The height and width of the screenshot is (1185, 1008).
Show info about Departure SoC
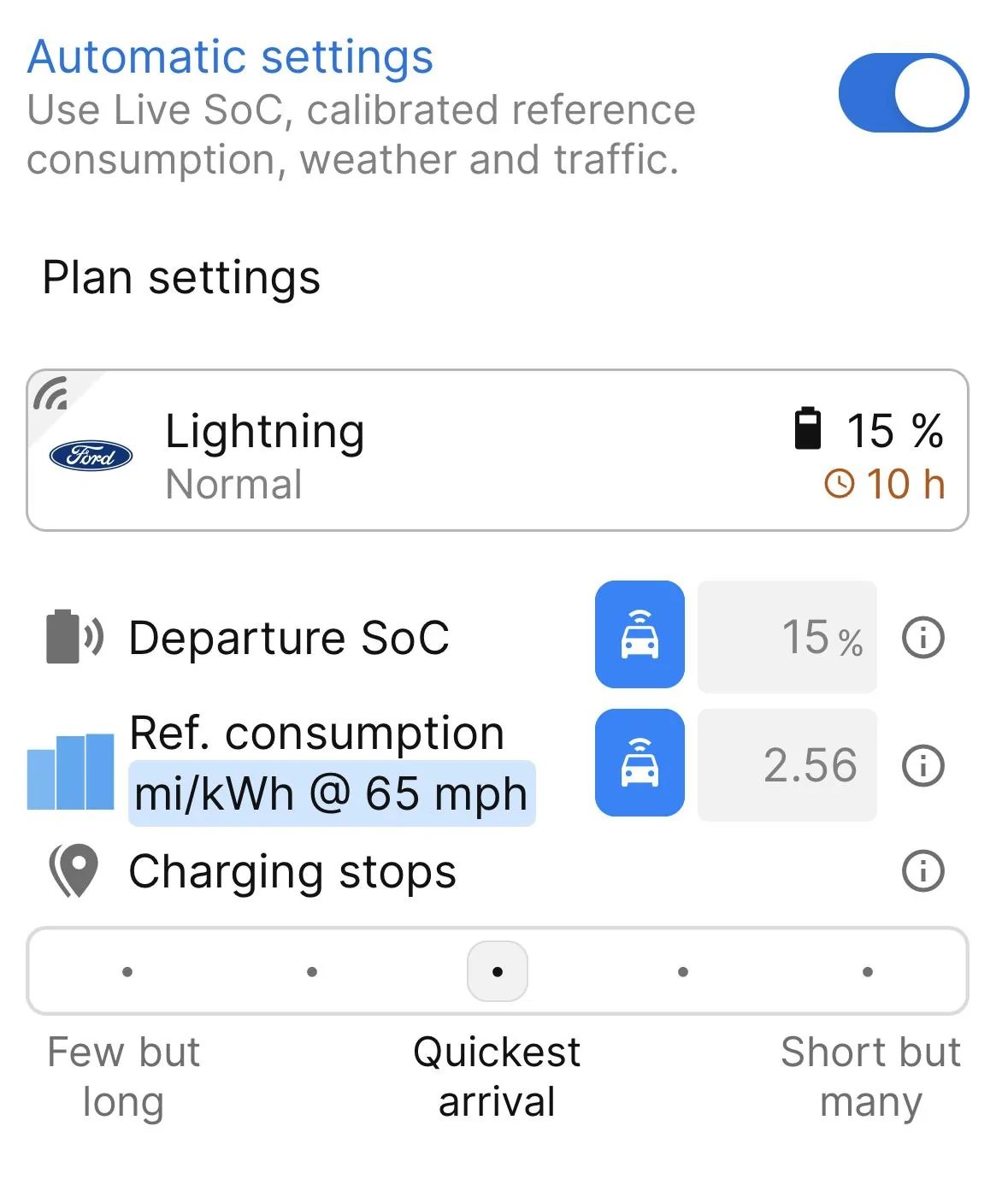(x=923, y=637)
